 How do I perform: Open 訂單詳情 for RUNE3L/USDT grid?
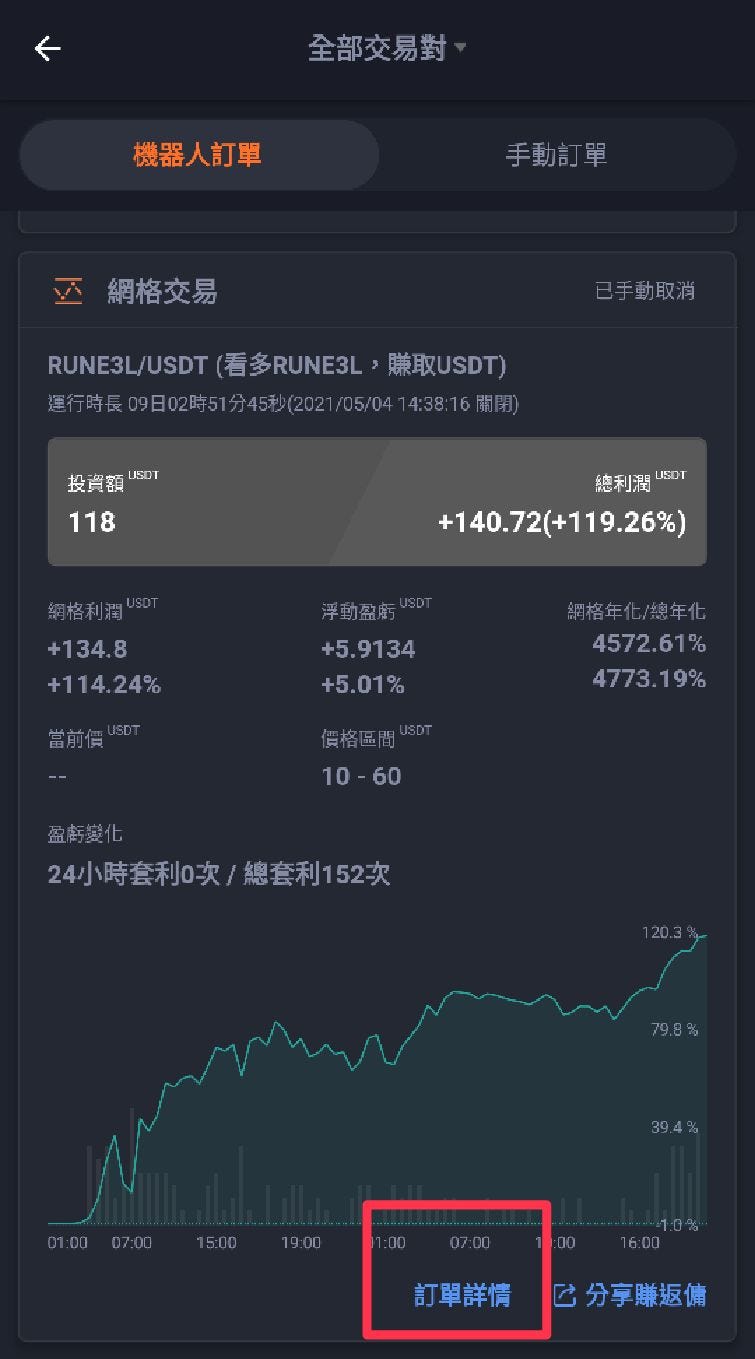click(x=462, y=1295)
